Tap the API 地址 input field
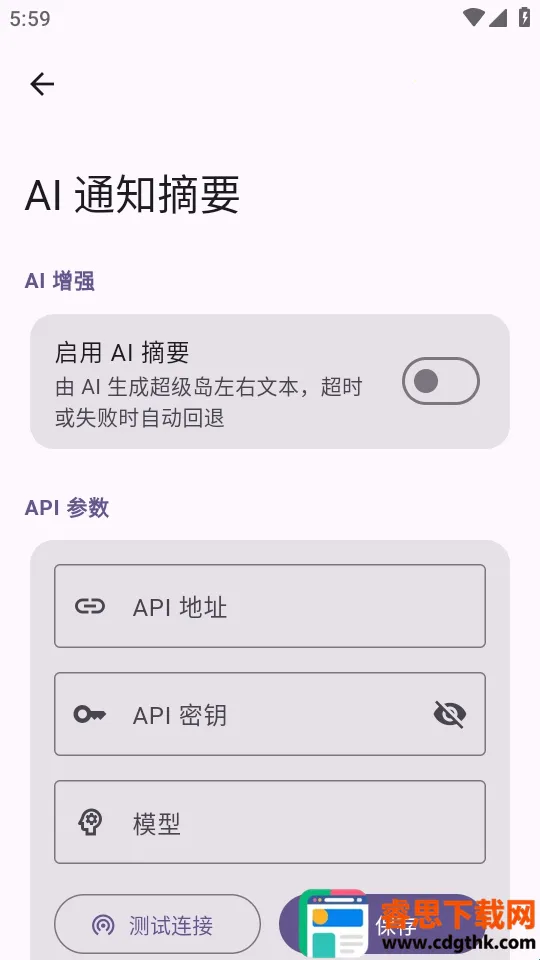The height and width of the screenshot is (960, 540). (x=270, y=606)
